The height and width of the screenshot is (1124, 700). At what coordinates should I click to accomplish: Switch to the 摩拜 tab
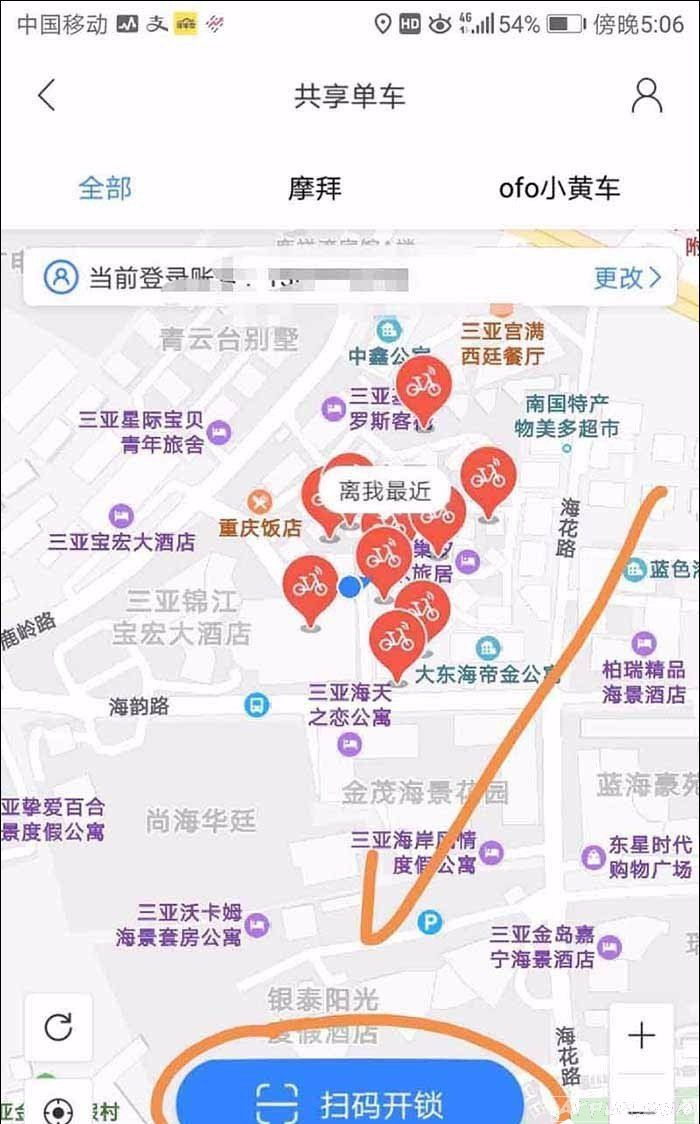[315, 187]
